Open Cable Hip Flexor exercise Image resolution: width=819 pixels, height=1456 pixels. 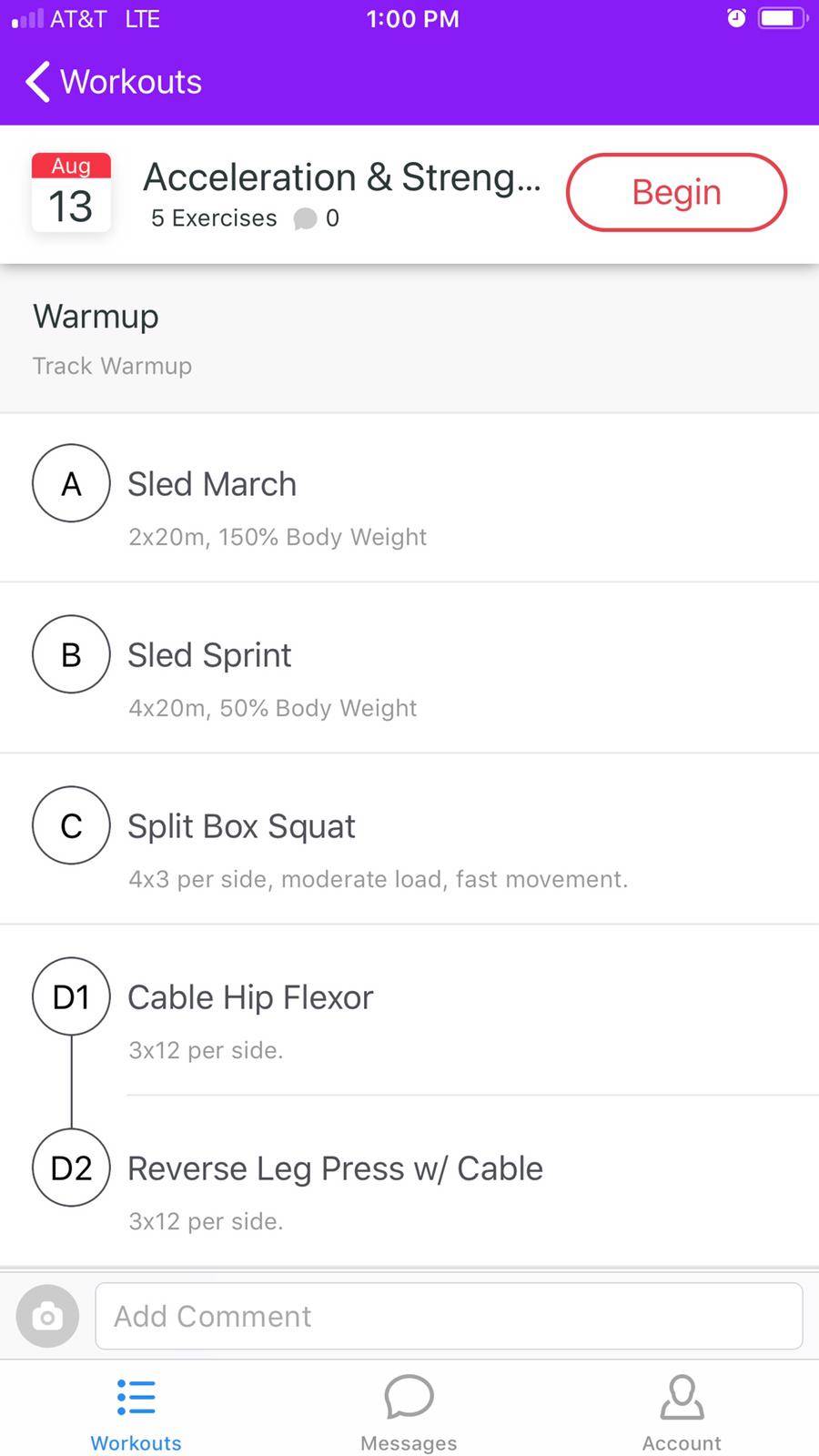(409, 1011)
